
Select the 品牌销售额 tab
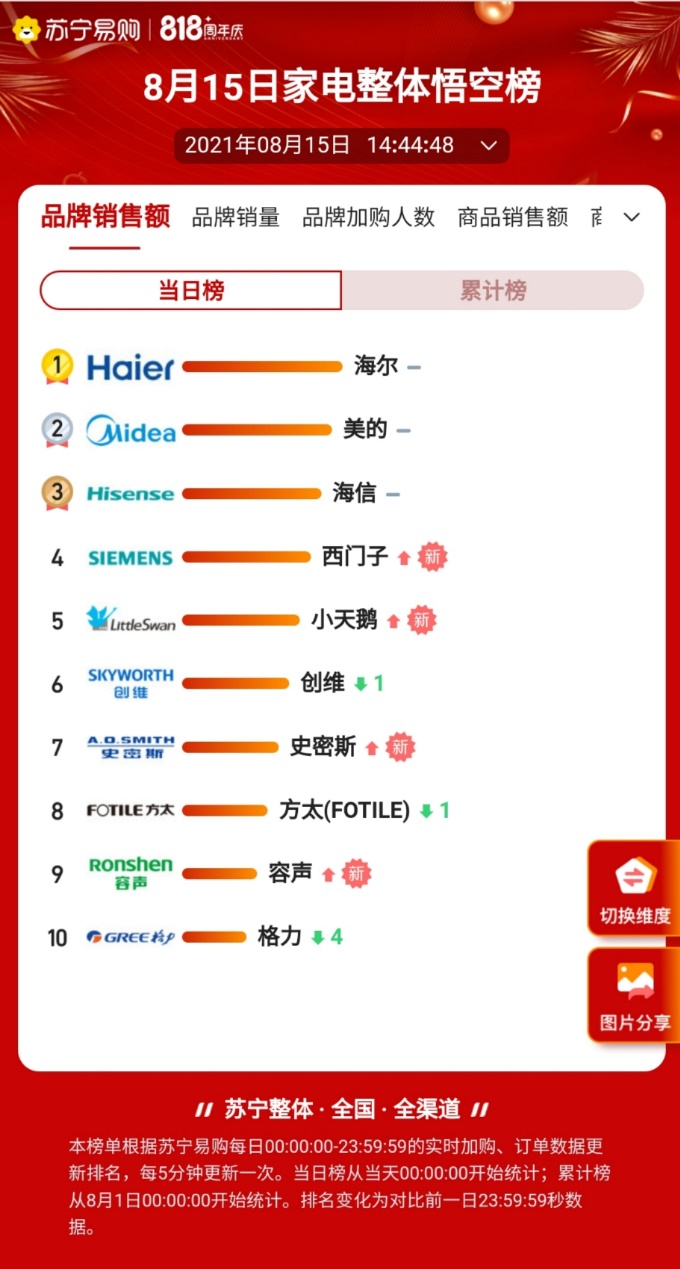click(105, 216)
